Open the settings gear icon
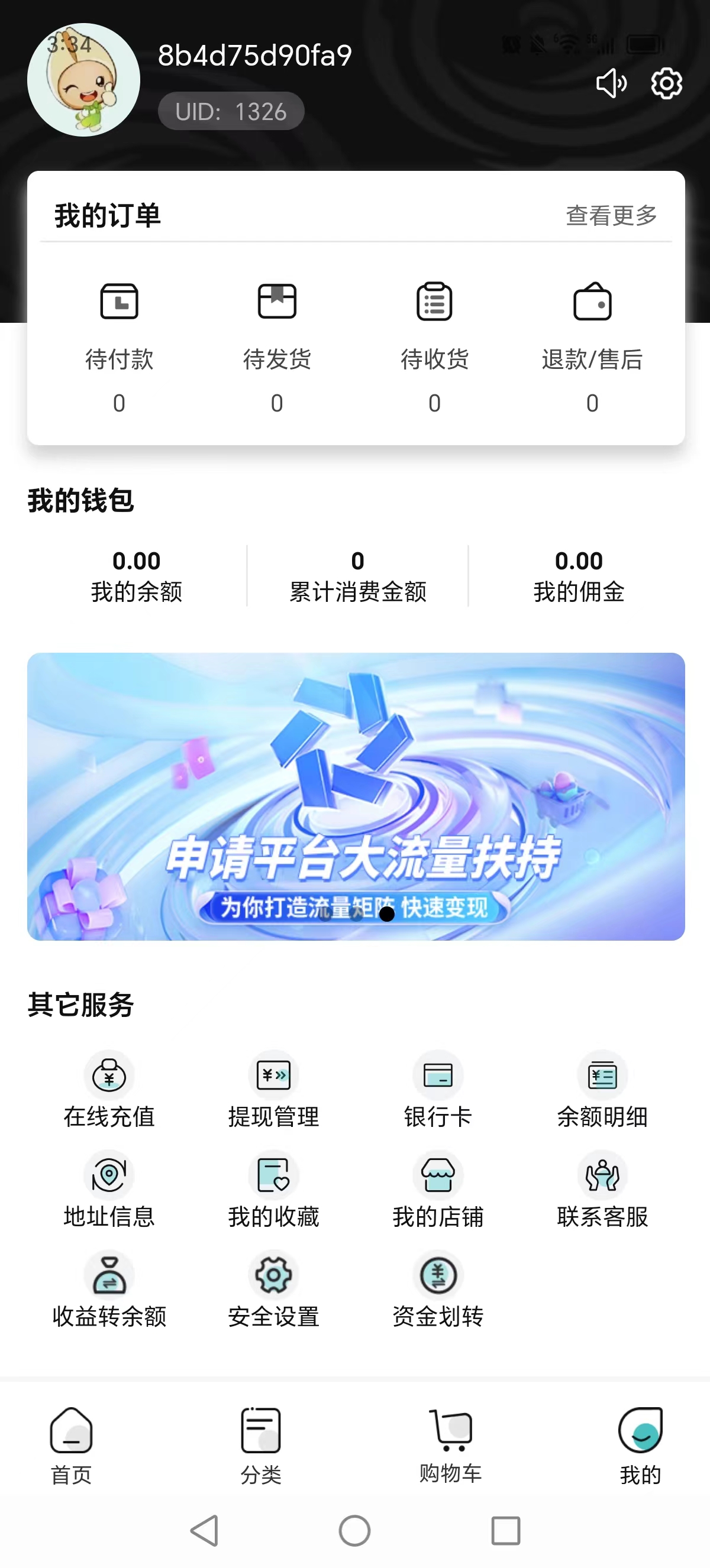The width and height of the screenshot is (710, 1568). coord(666,83)
